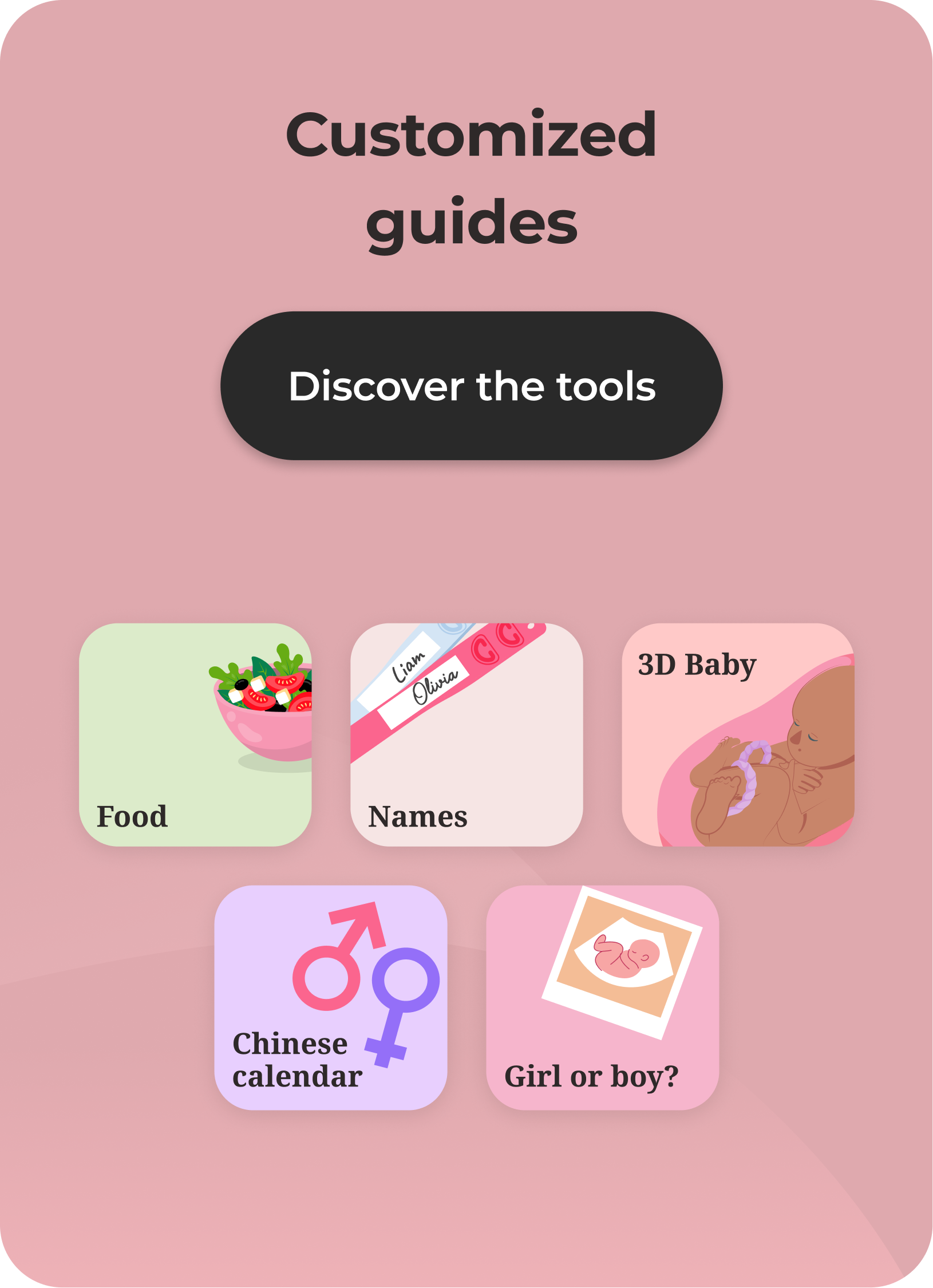View the 3D Baby tile
This screenshot has width=933, height=1288.
(738, 734)
